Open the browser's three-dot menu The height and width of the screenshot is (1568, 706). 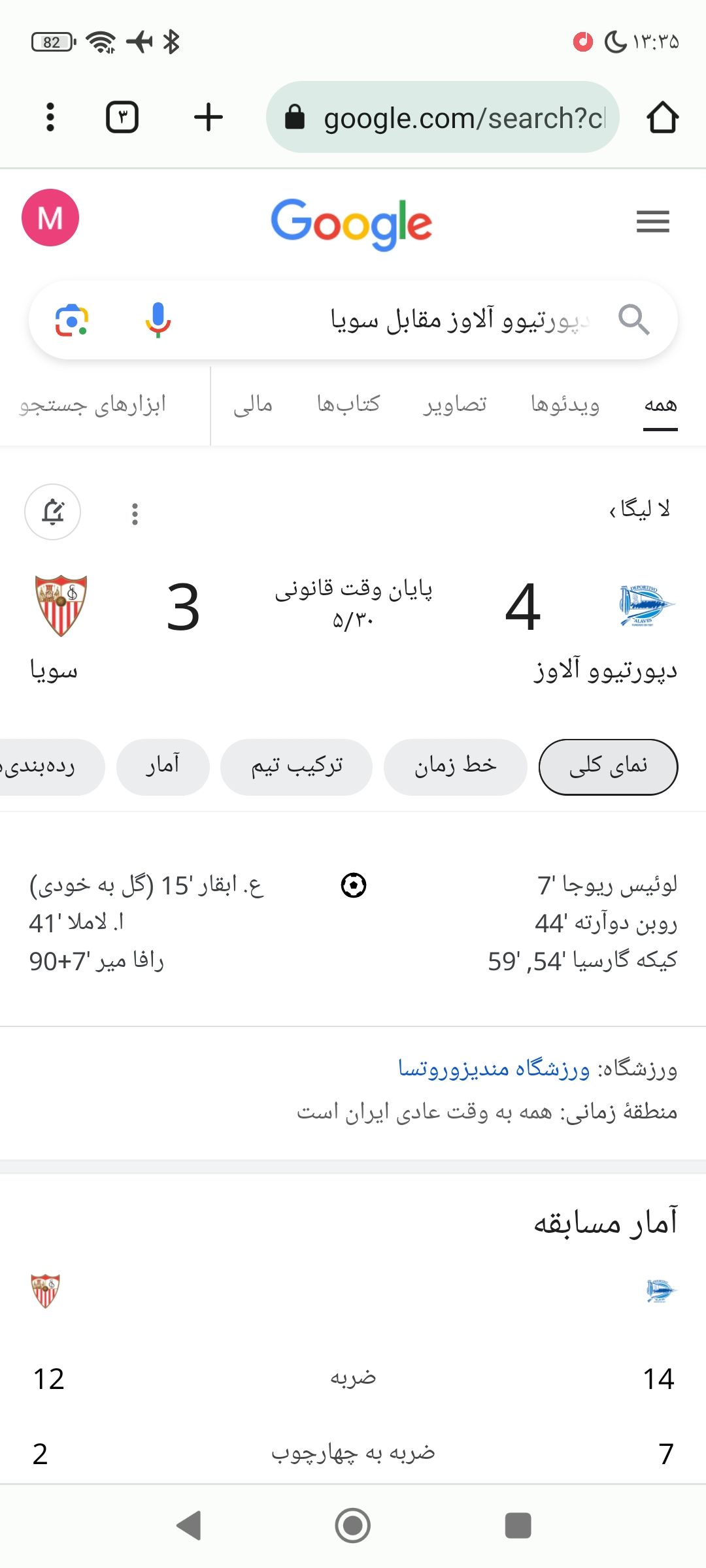(50, 118)
